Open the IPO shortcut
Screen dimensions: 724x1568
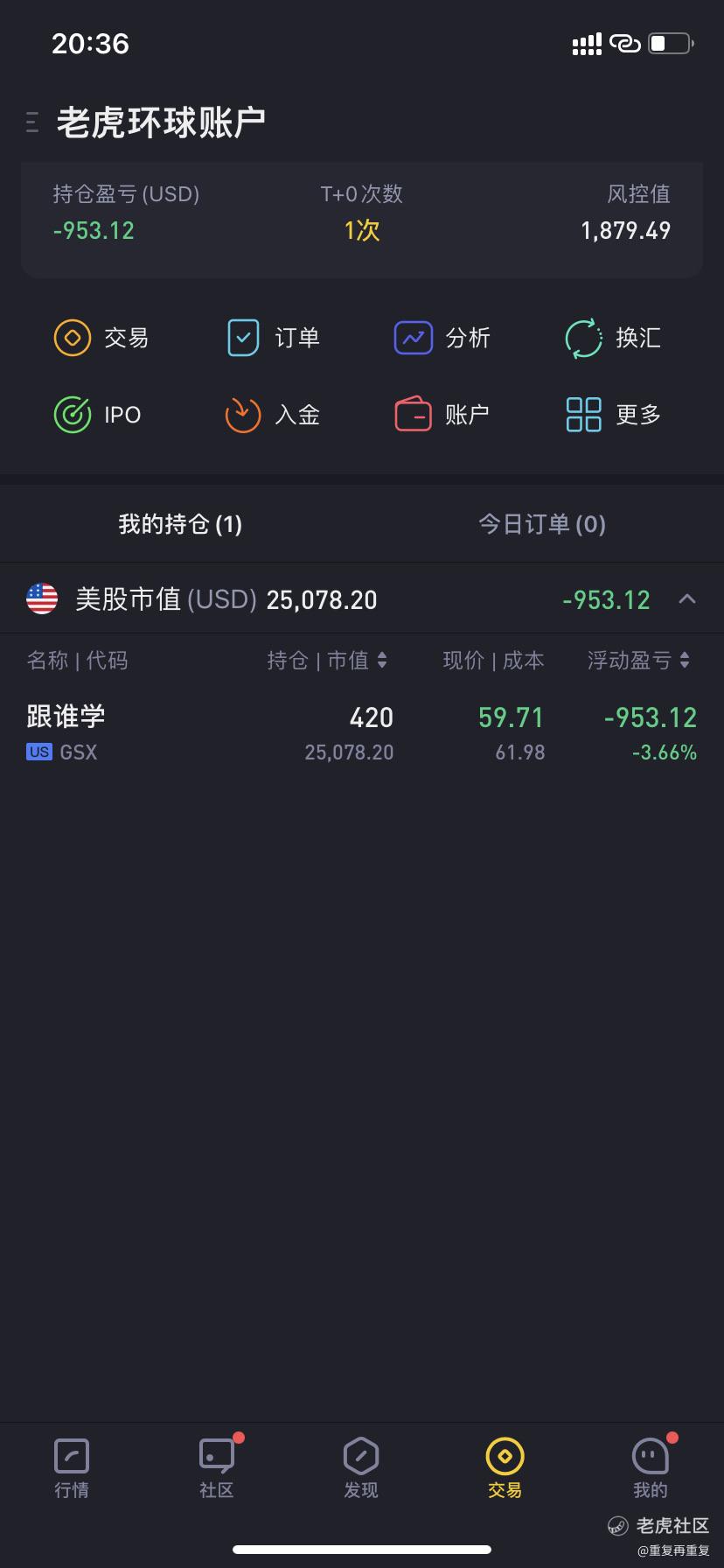98,415
